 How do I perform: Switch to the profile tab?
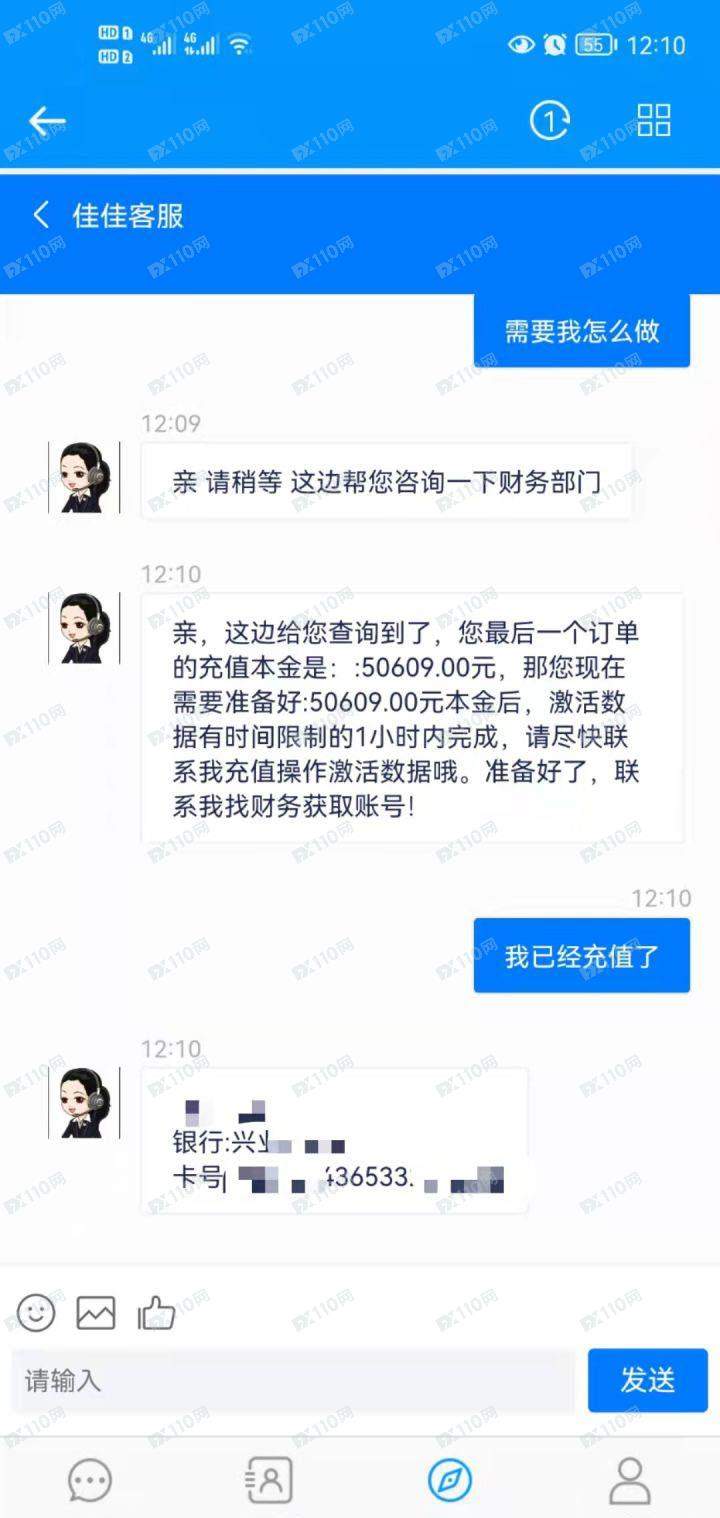630,1480
